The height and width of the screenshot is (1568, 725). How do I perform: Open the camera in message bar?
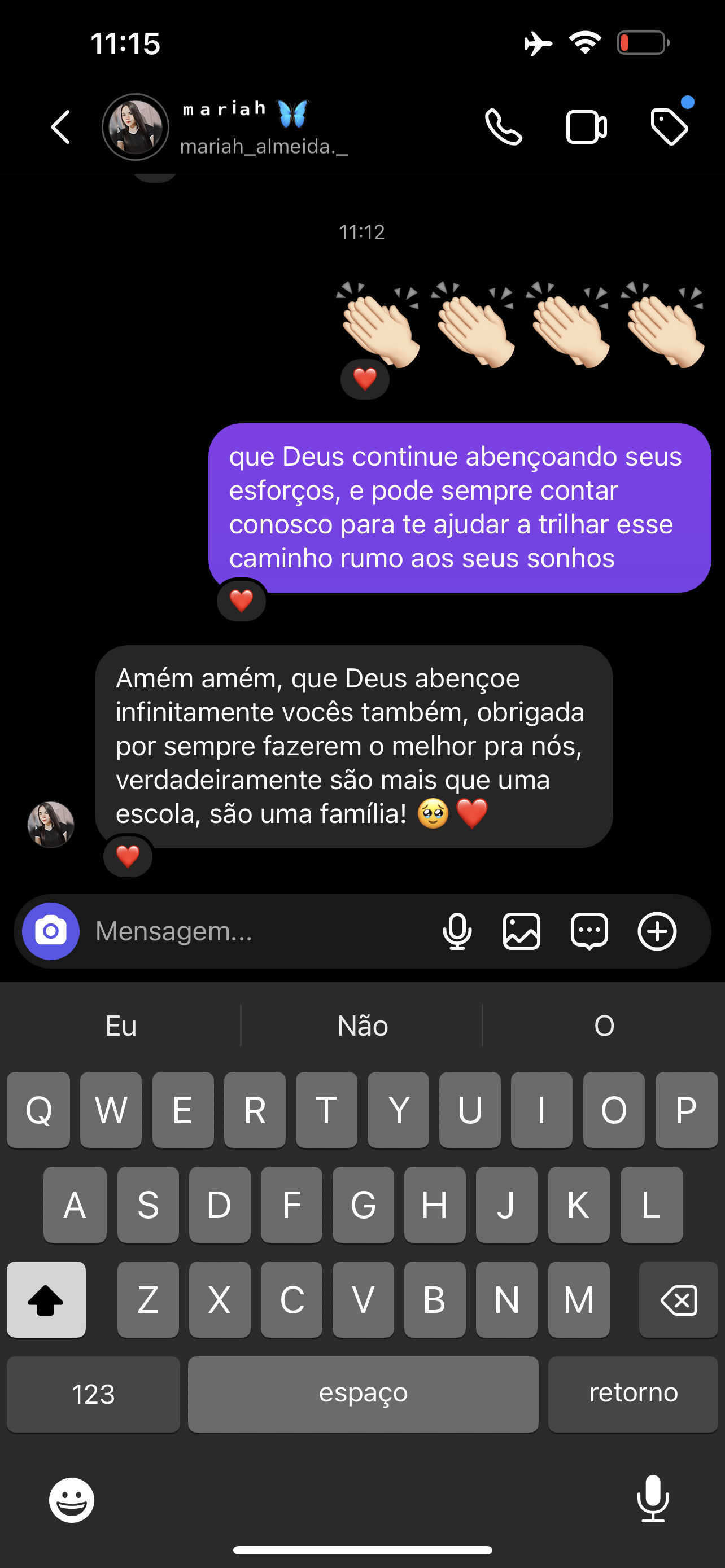pyautogui.click(x=50, y=931)
